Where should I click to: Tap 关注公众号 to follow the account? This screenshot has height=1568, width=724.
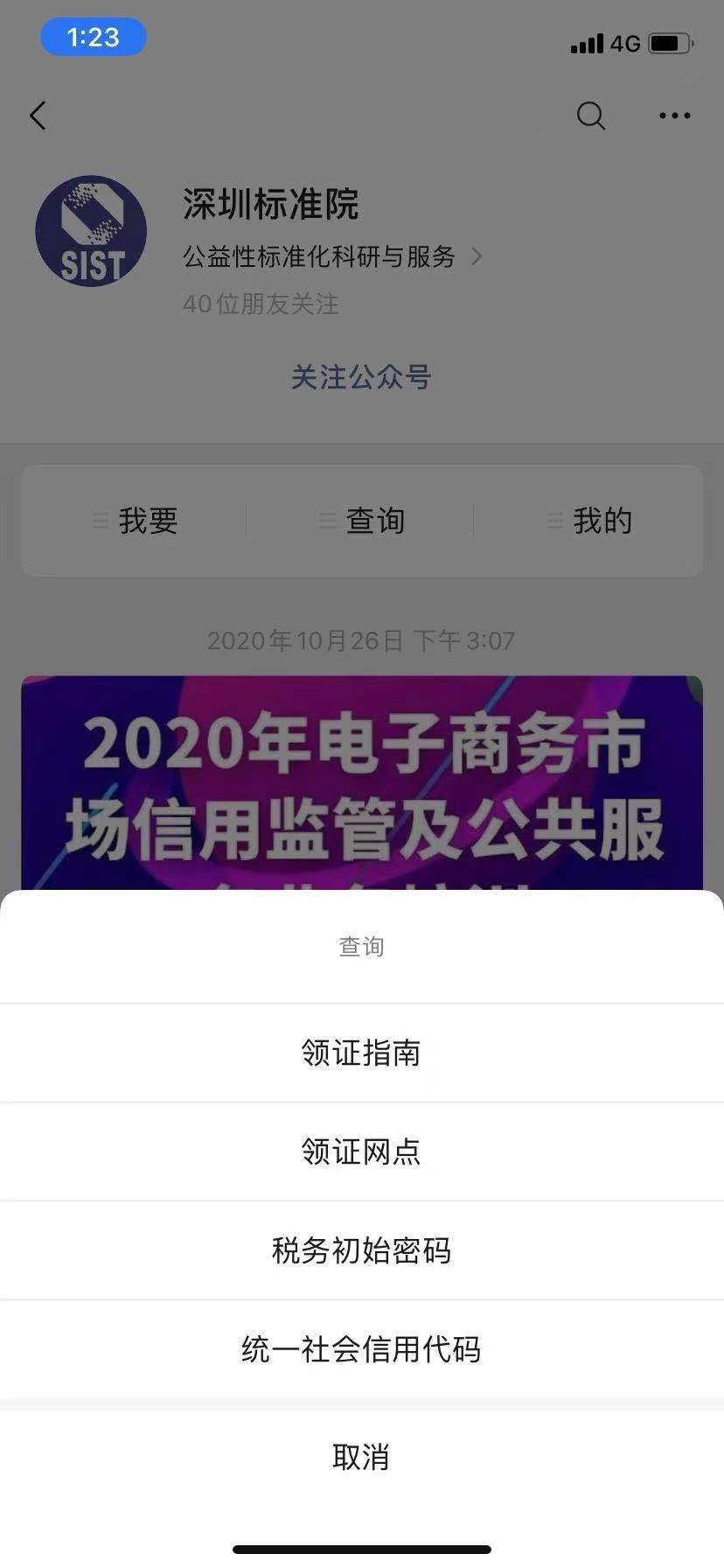pyautogui.click(x=361, y=377)
